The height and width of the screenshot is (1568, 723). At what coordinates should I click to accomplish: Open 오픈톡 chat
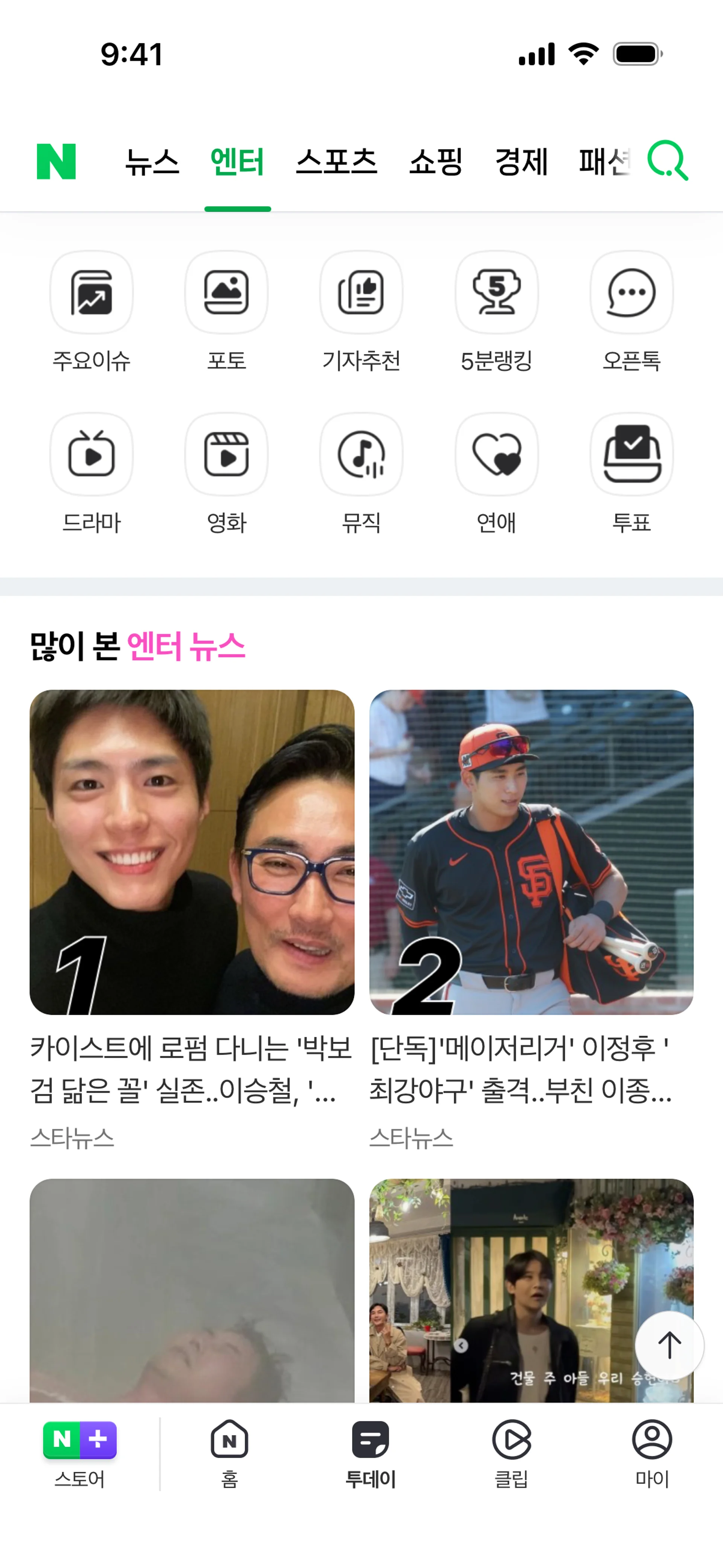coord(631,293)
